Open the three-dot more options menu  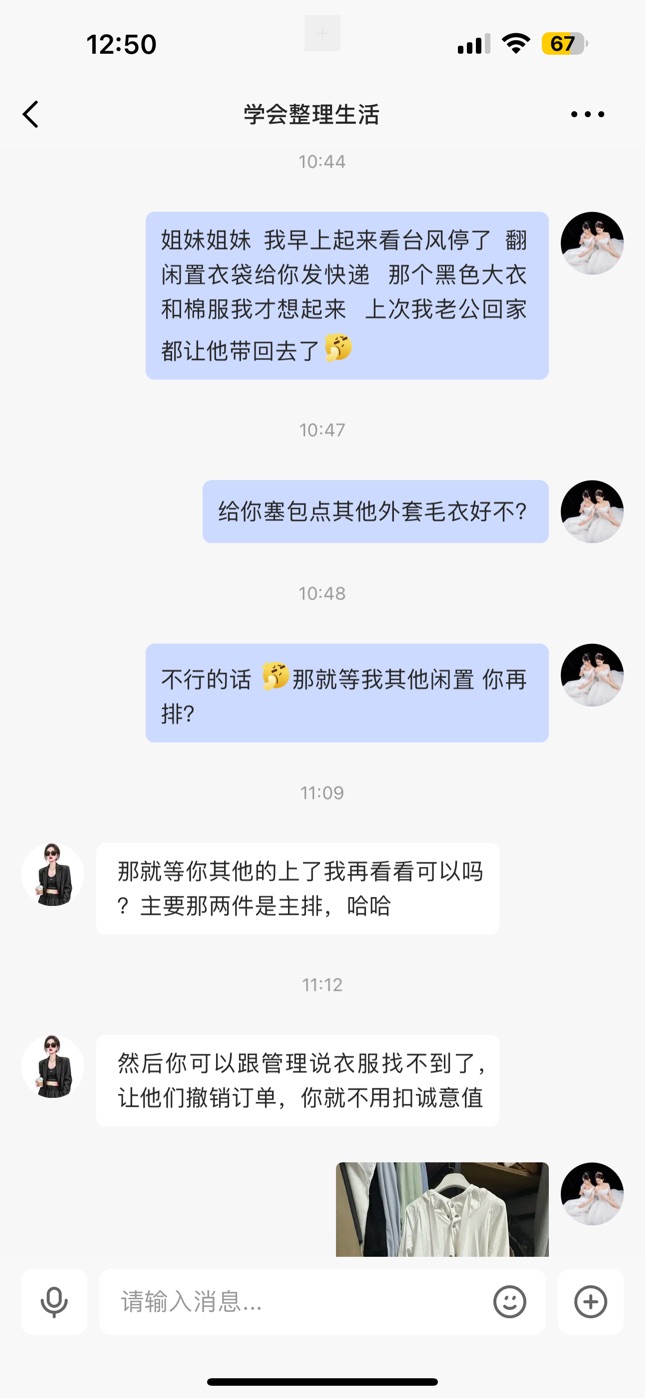coord(587,115)
